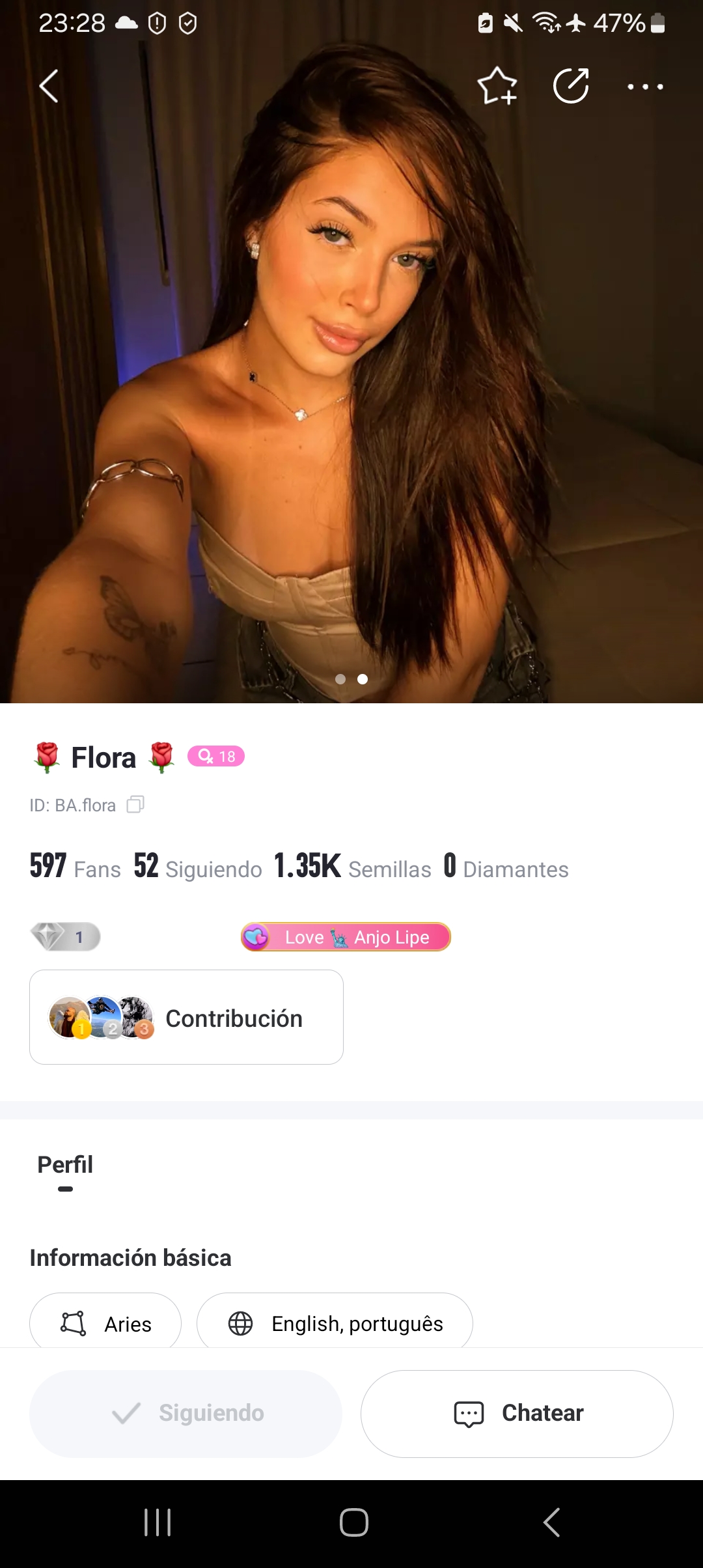View the 52 Siguiendo list
Screen dimensions: 703x1568
[x=198, y=867]
